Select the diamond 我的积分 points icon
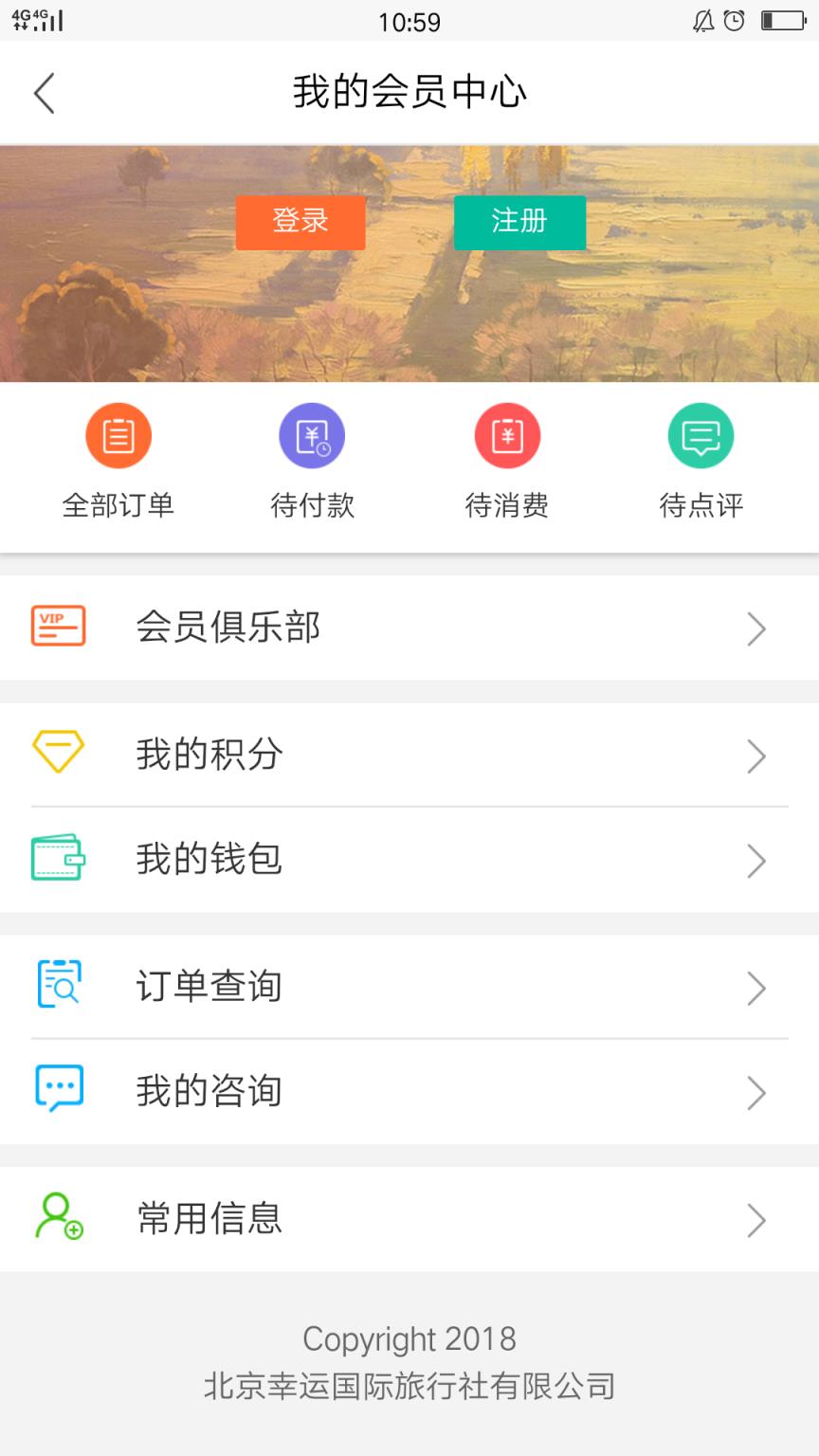Image resolution: width=819 pixels, height=1456 pixels. click(58, 752)
